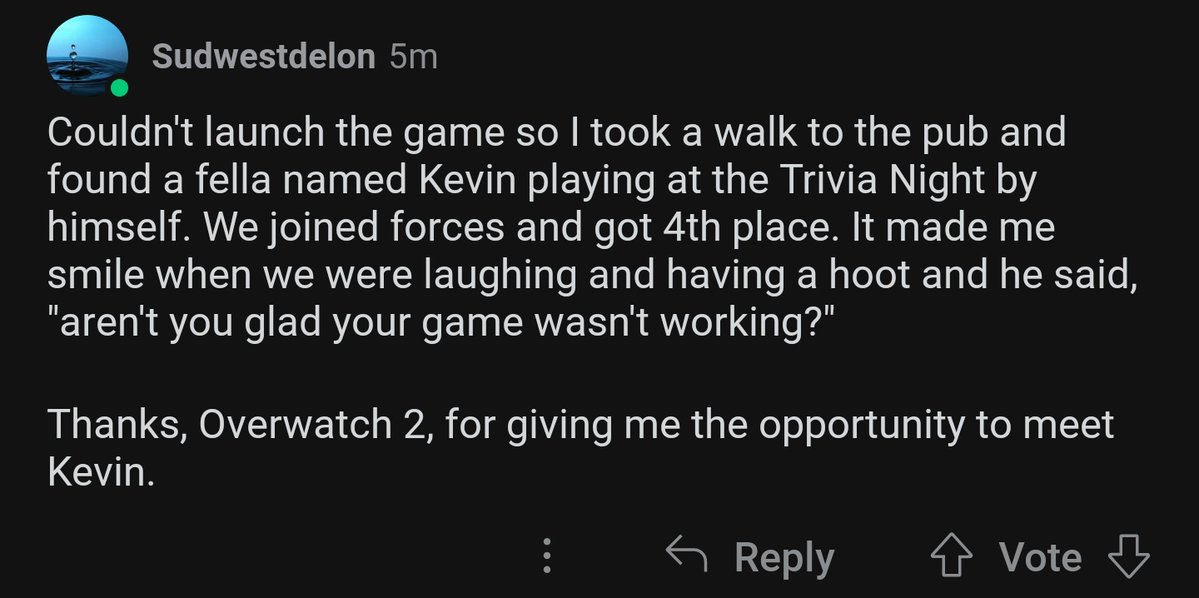Downvote the comment about Kevin
The height and width of the screenshot is (598, 1199).
1128,557
